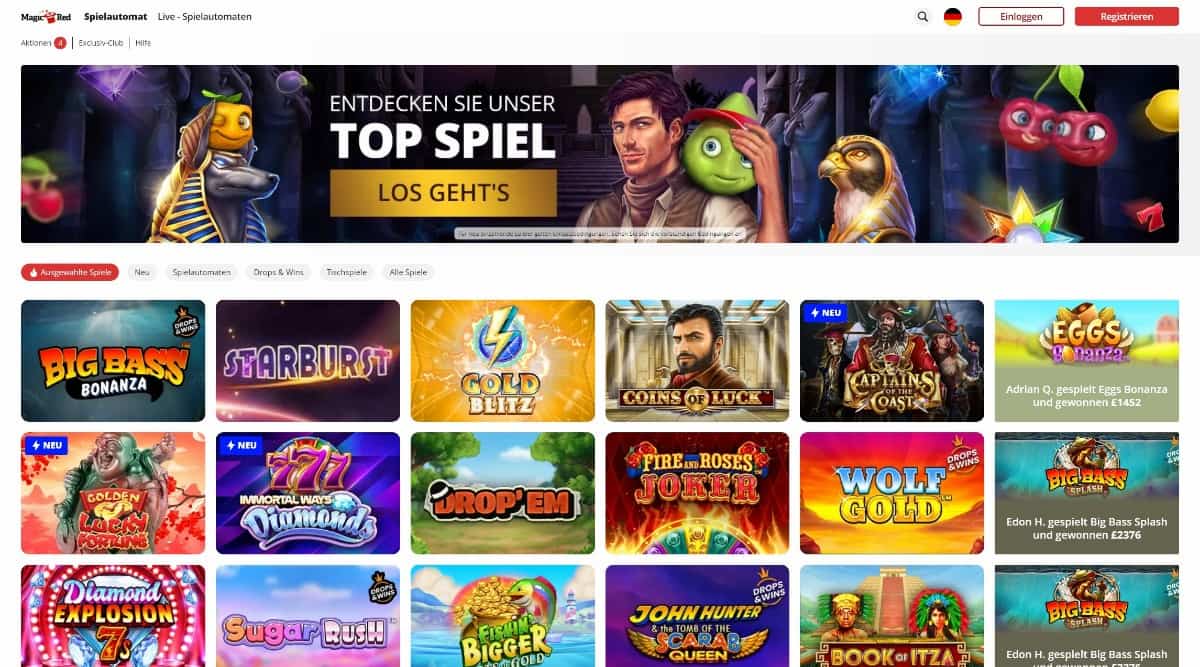Image resolution: width=1200 pixels, height=667 pixels.
Task: Tap the Einloggen button
Action: 1020,17
